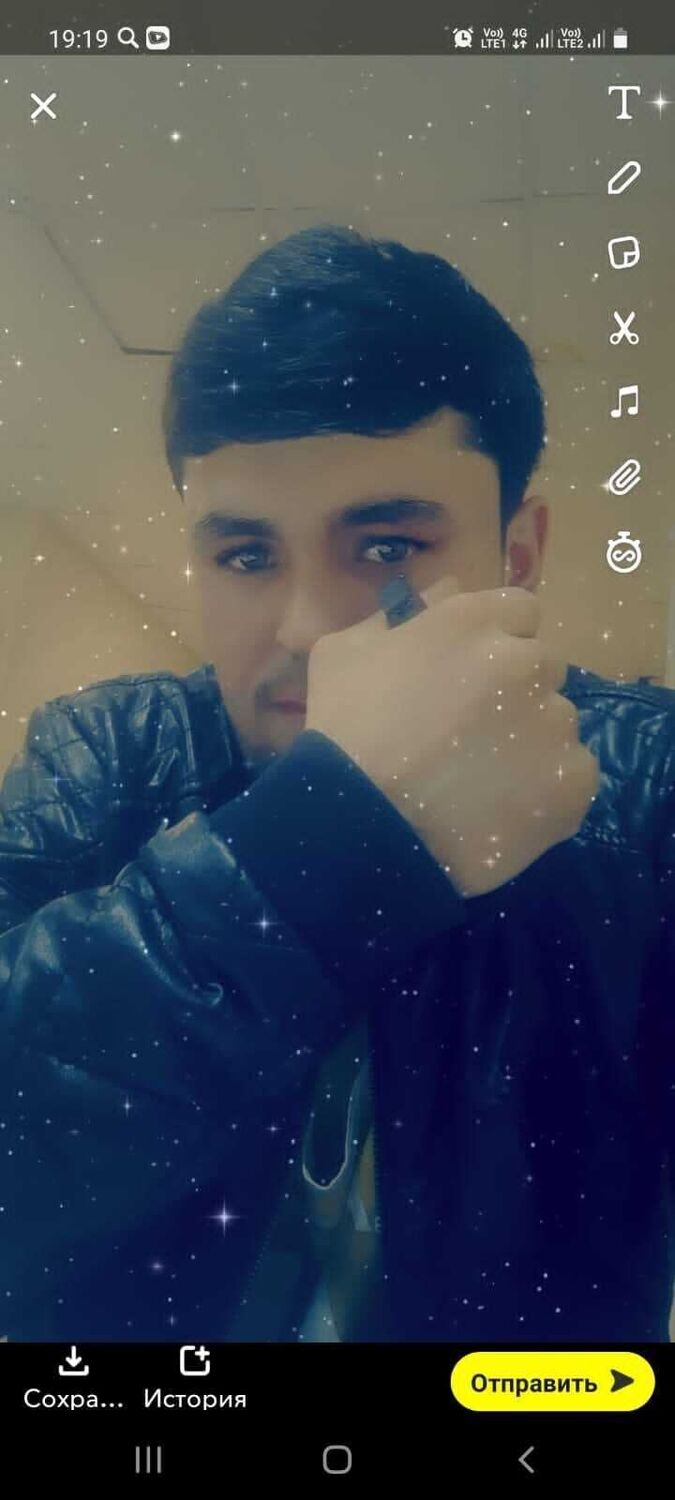Open the snap timer setting
This screenshot has height=1500, width=675.
[x=624, y=553]
